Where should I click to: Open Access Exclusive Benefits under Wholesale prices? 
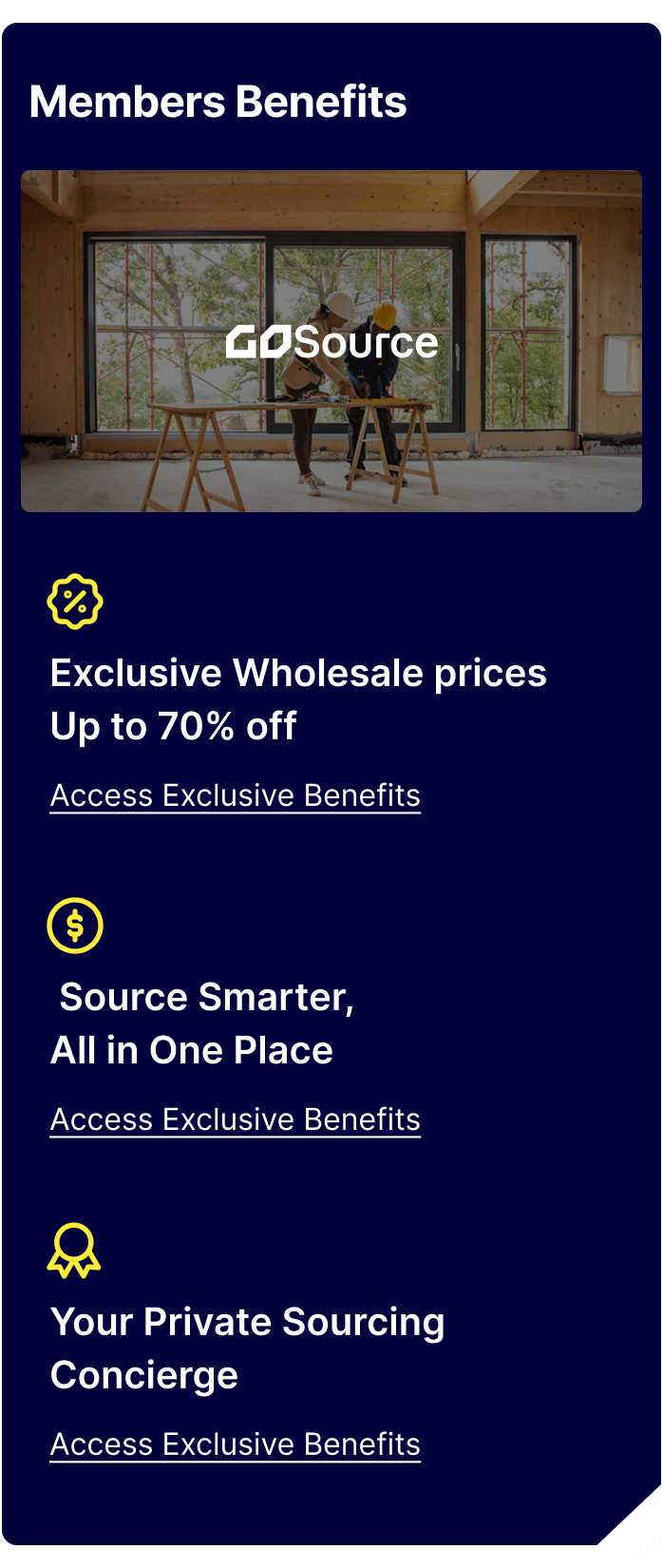pyautogui.click(x=235, y=795)
